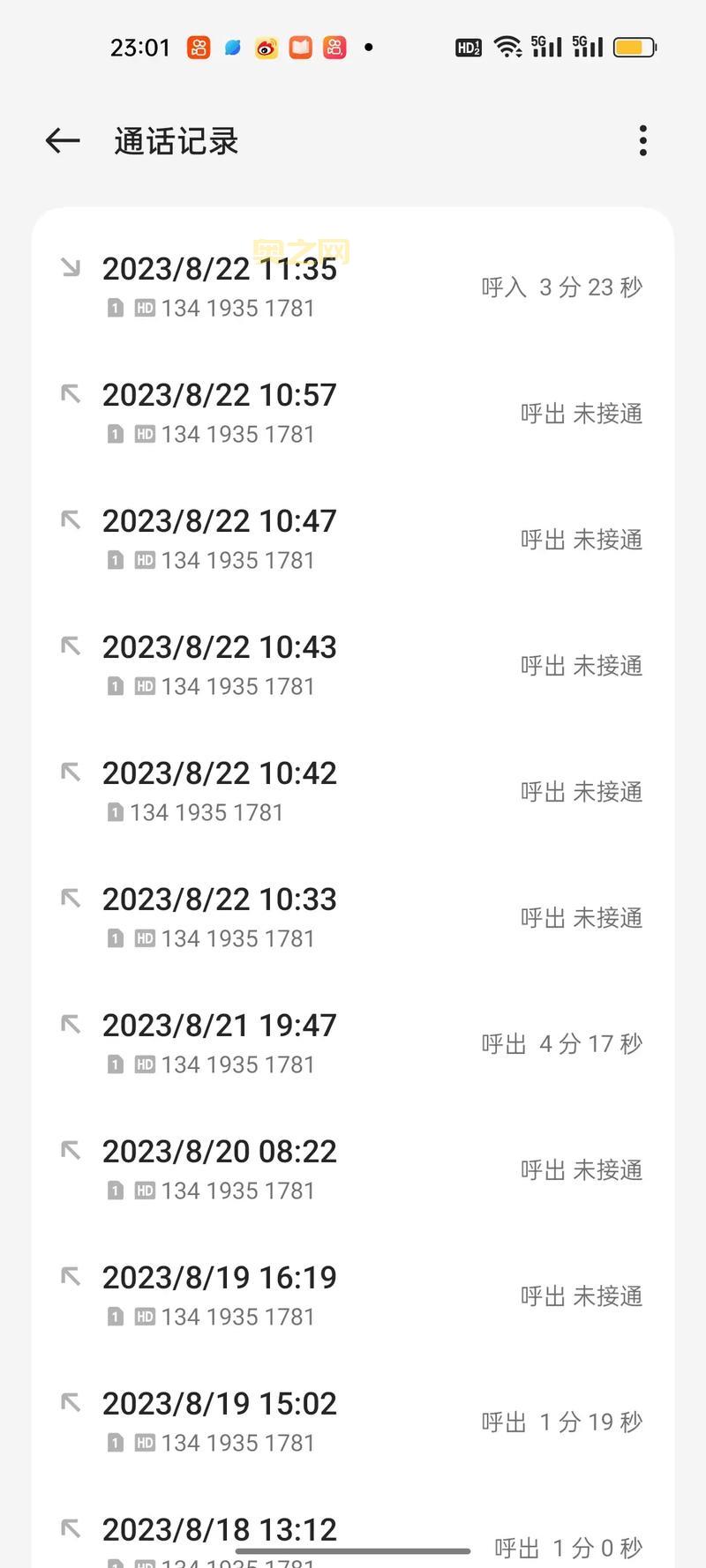The width and height of the screenshot is (706, 1568).
Task: Tap the notification dot in the status bar
Action: coord(369,48)
